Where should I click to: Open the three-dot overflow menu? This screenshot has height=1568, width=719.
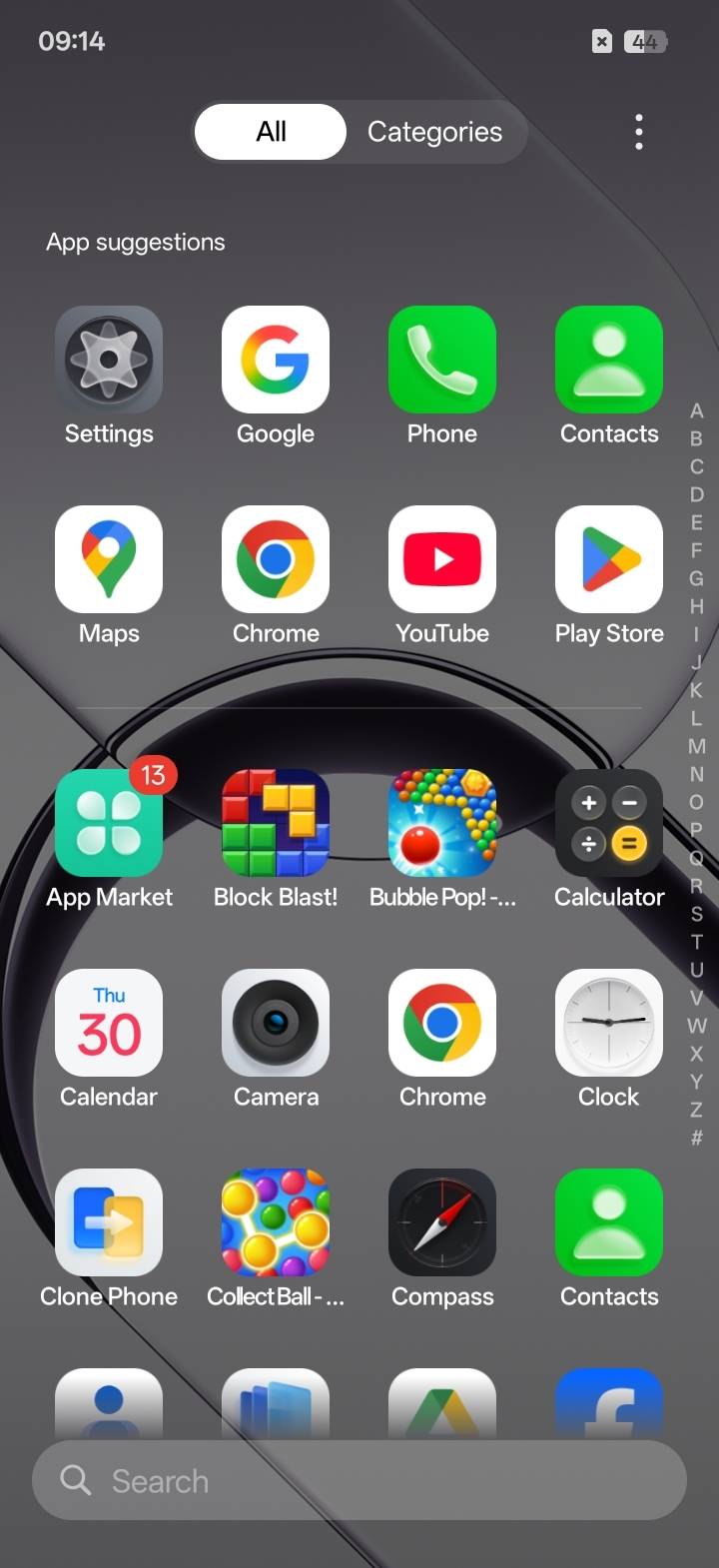(x=639, y=132)
